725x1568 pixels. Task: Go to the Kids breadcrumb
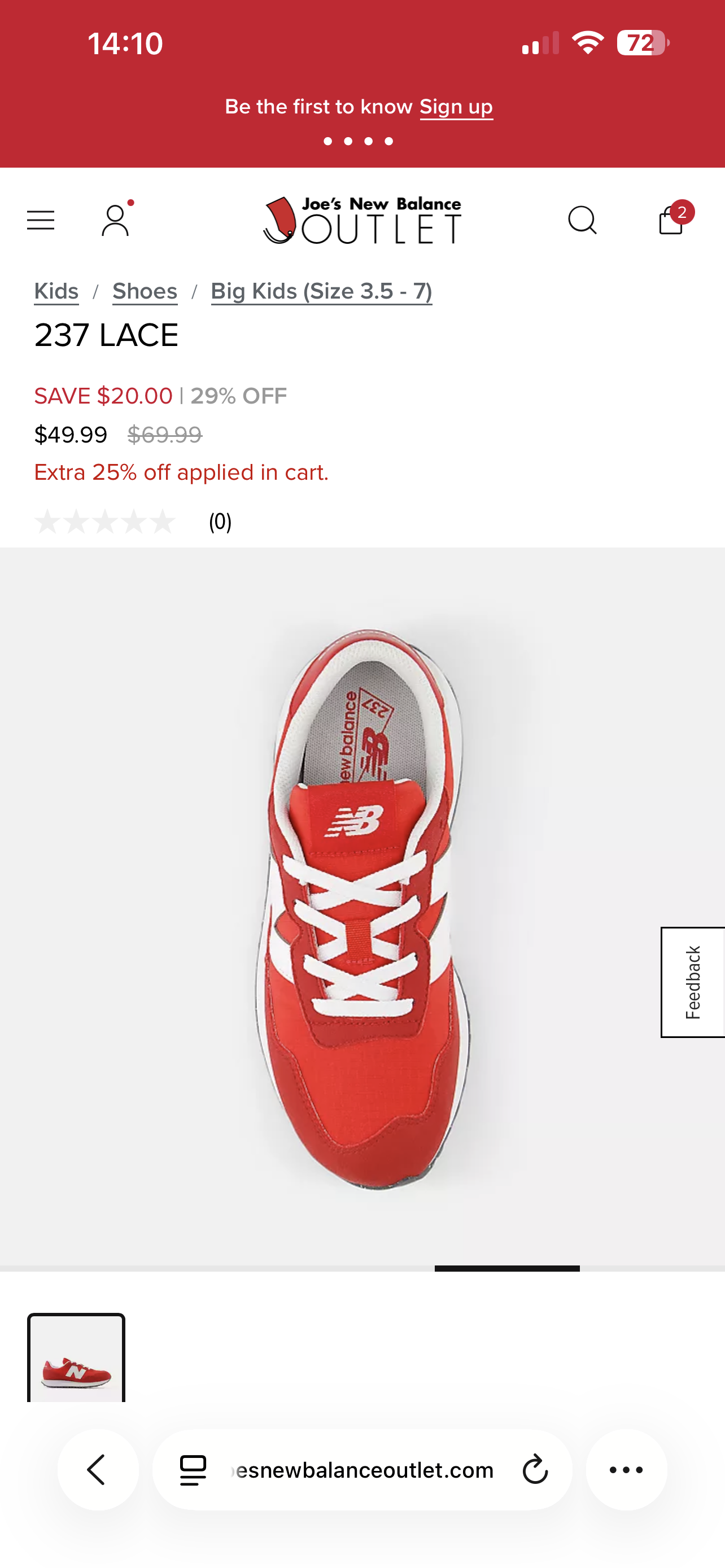[56, 291]
